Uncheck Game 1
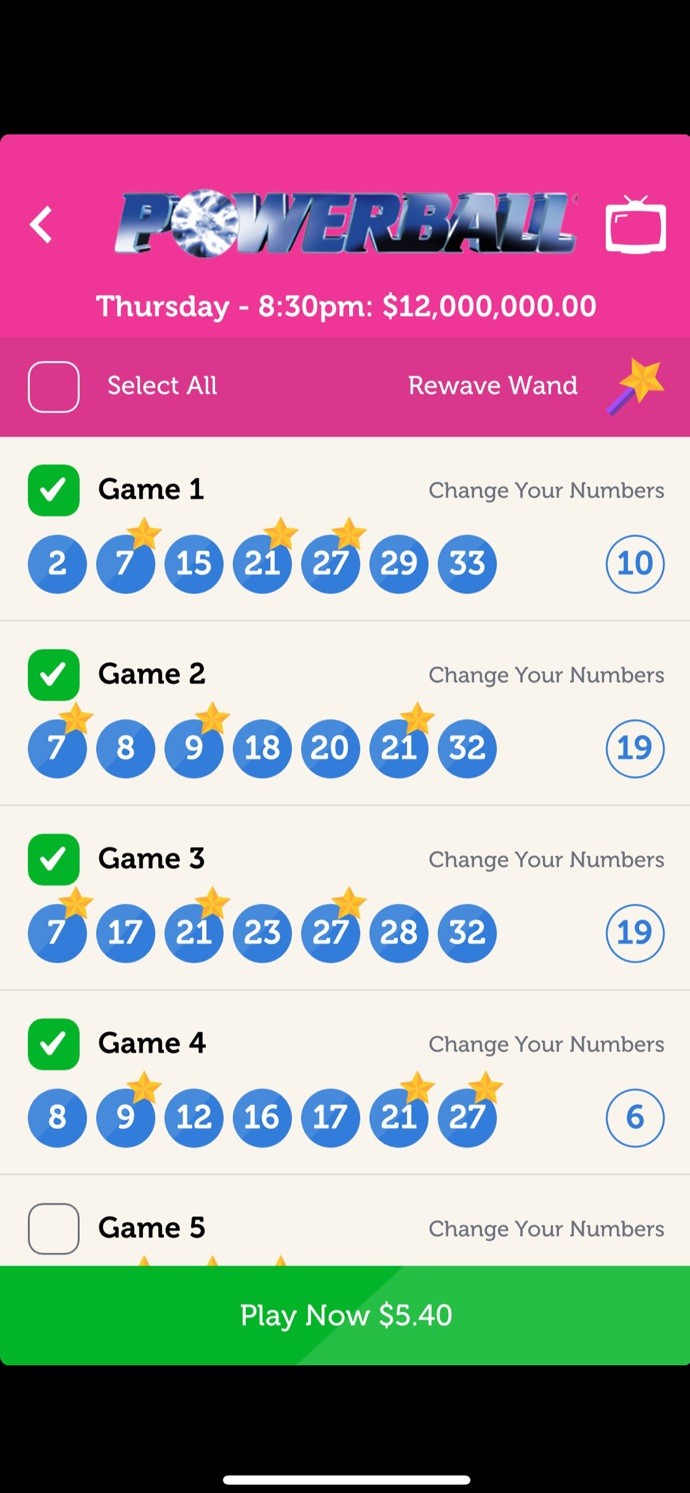 coord(54,491)
